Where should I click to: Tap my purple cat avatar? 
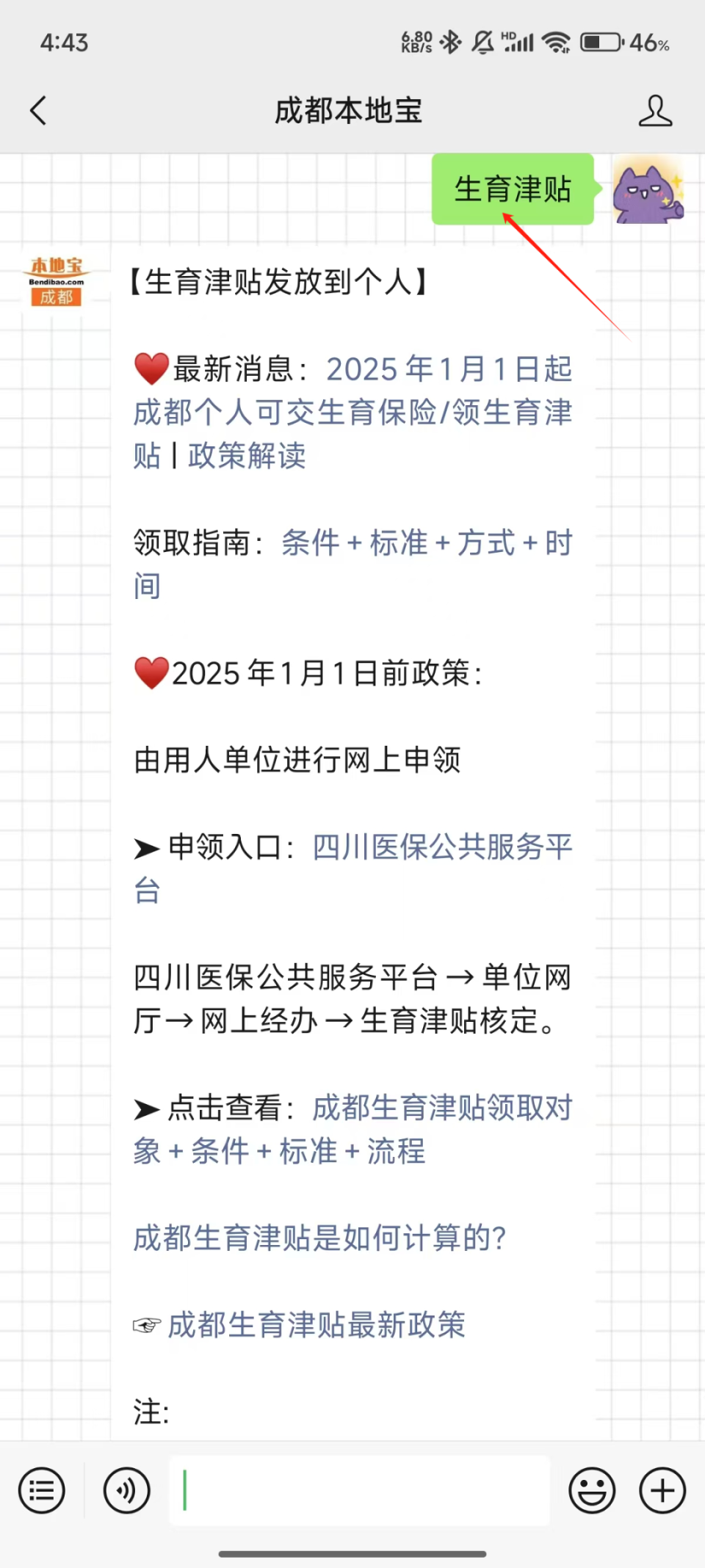point(649,189)
